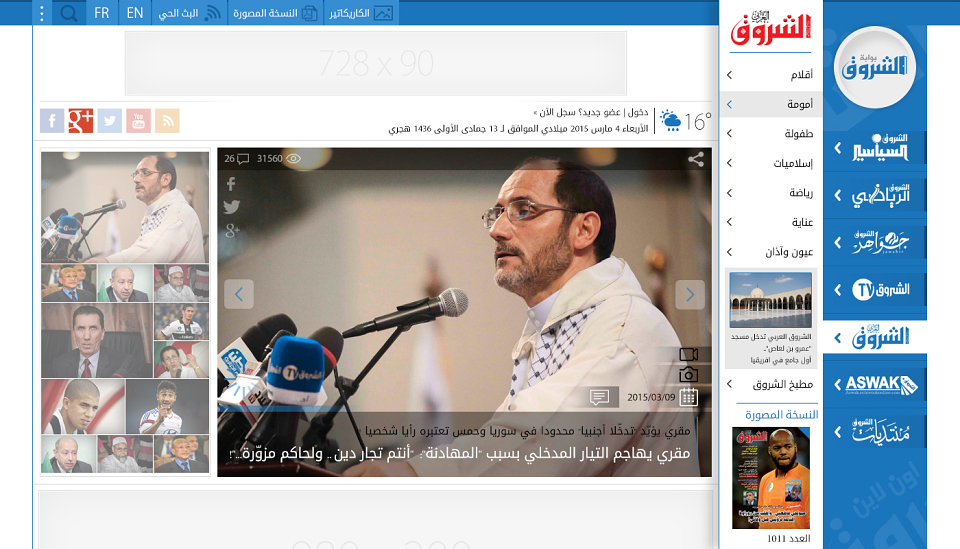
Task: Go to previous slide in carousel
Action: tap(239, 294)
